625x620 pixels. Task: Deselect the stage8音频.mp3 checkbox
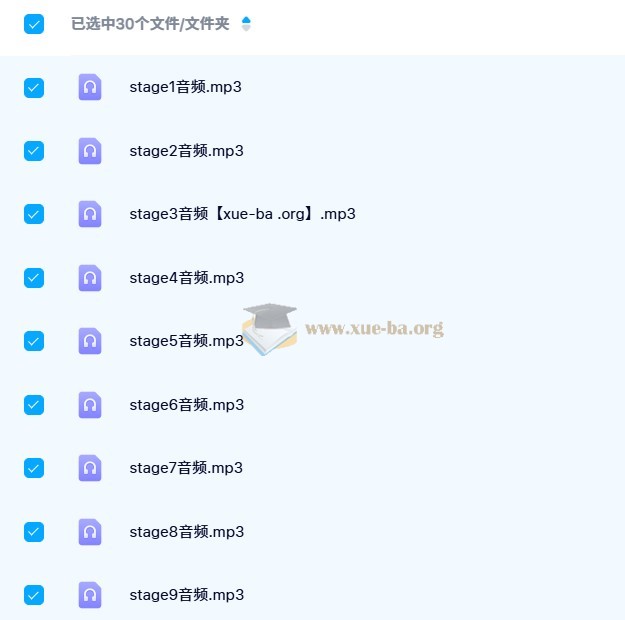tap(34, 532)
